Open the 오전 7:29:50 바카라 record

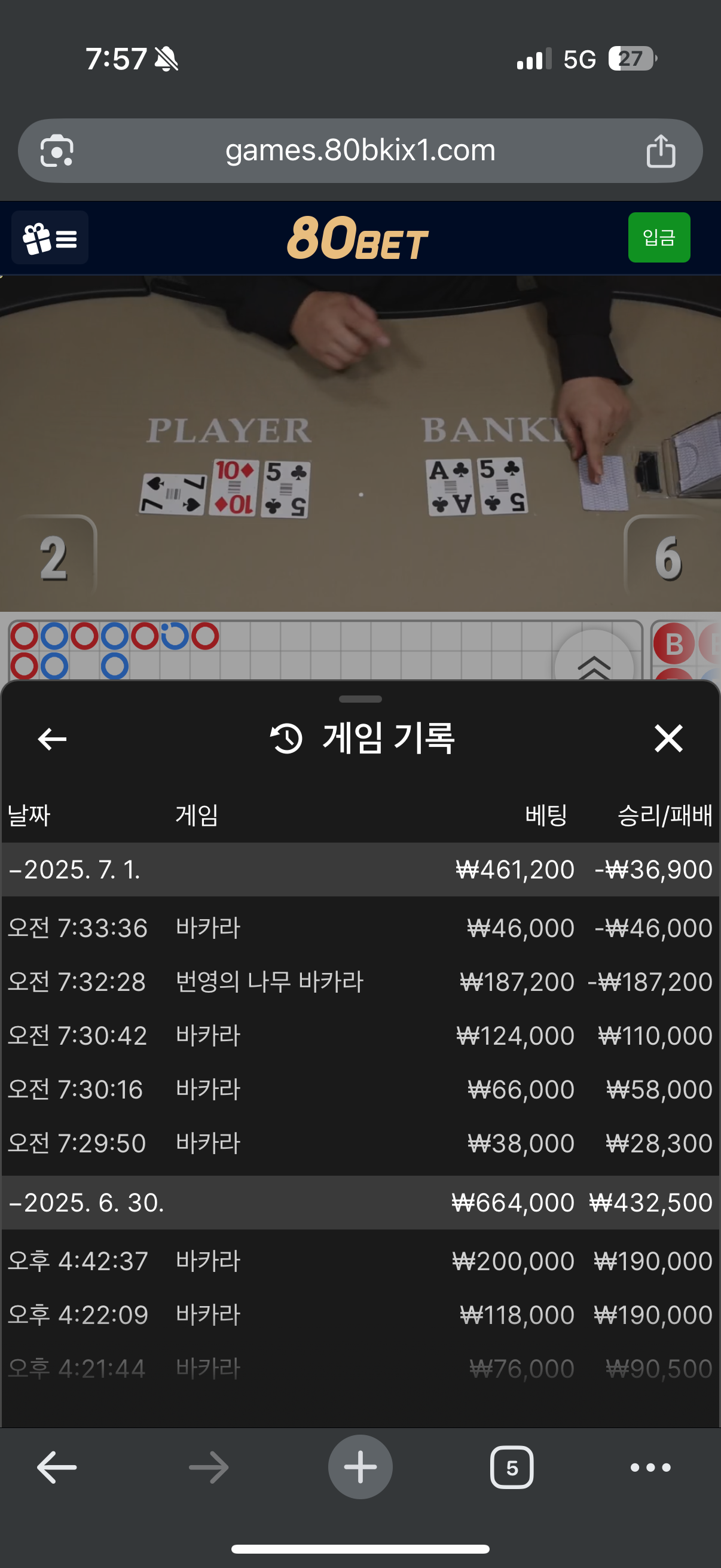pyautogui.click(x=360, y=1143)
